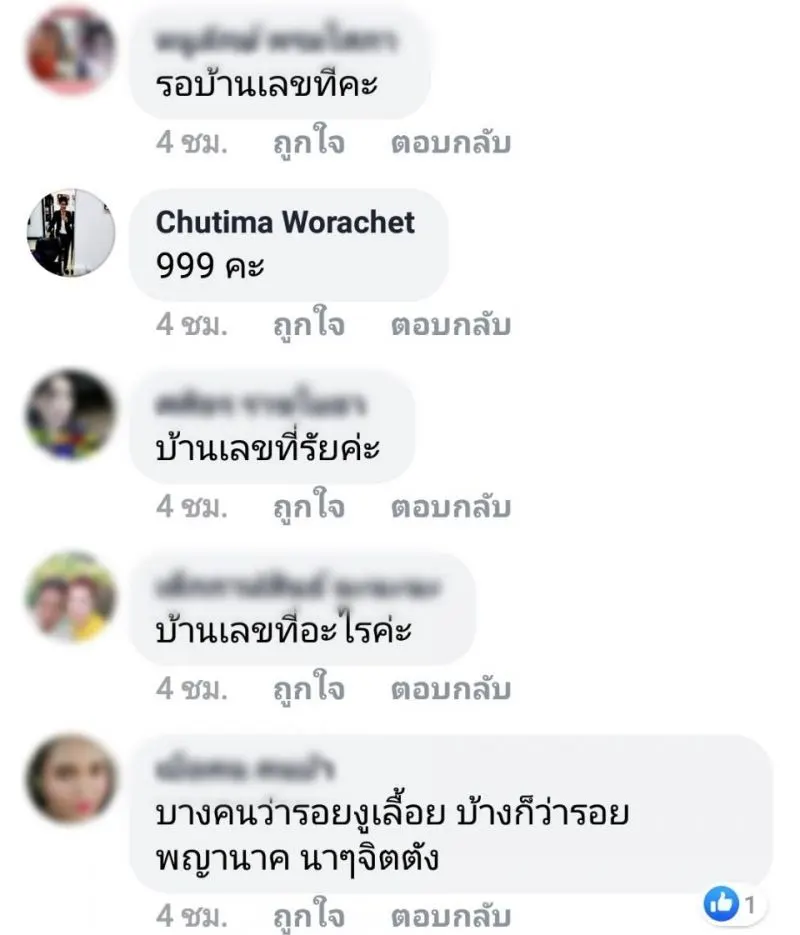Like the comment "บ้านเลขที่รัยค่ะ"
Viewport: 800px width, 935px height.
click(309, 507)
